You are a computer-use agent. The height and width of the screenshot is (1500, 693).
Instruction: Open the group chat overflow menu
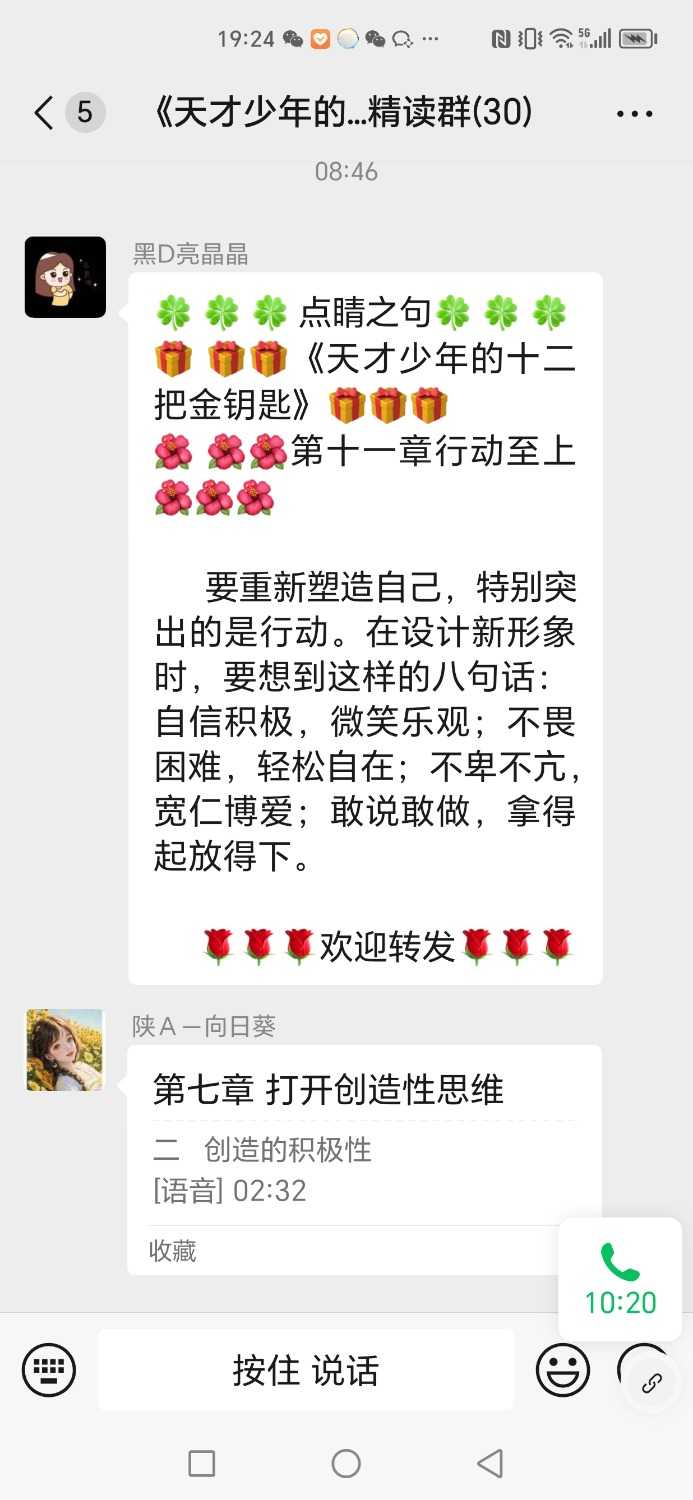[634, 114]
